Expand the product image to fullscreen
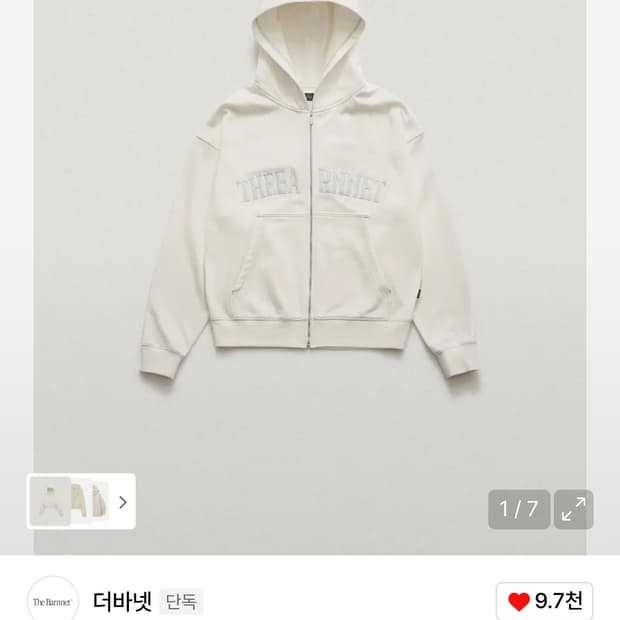Screen dimensions: 620x620 (x=573, y=509)
